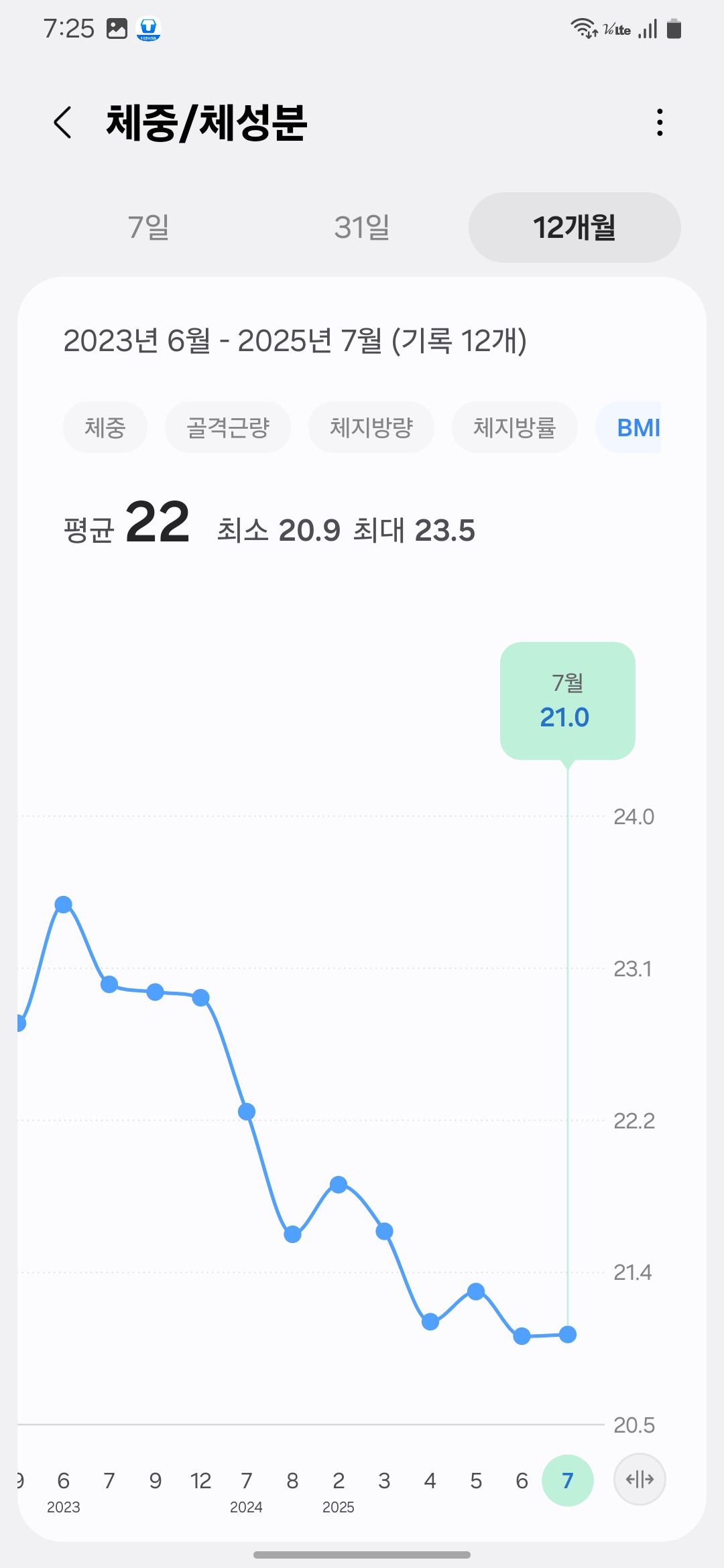Image resolution: width=724 pixels, height=1568 pixels.
Task: Select the 체지방량 filter option
Action: pyautogui.click(x=371, y=427)
